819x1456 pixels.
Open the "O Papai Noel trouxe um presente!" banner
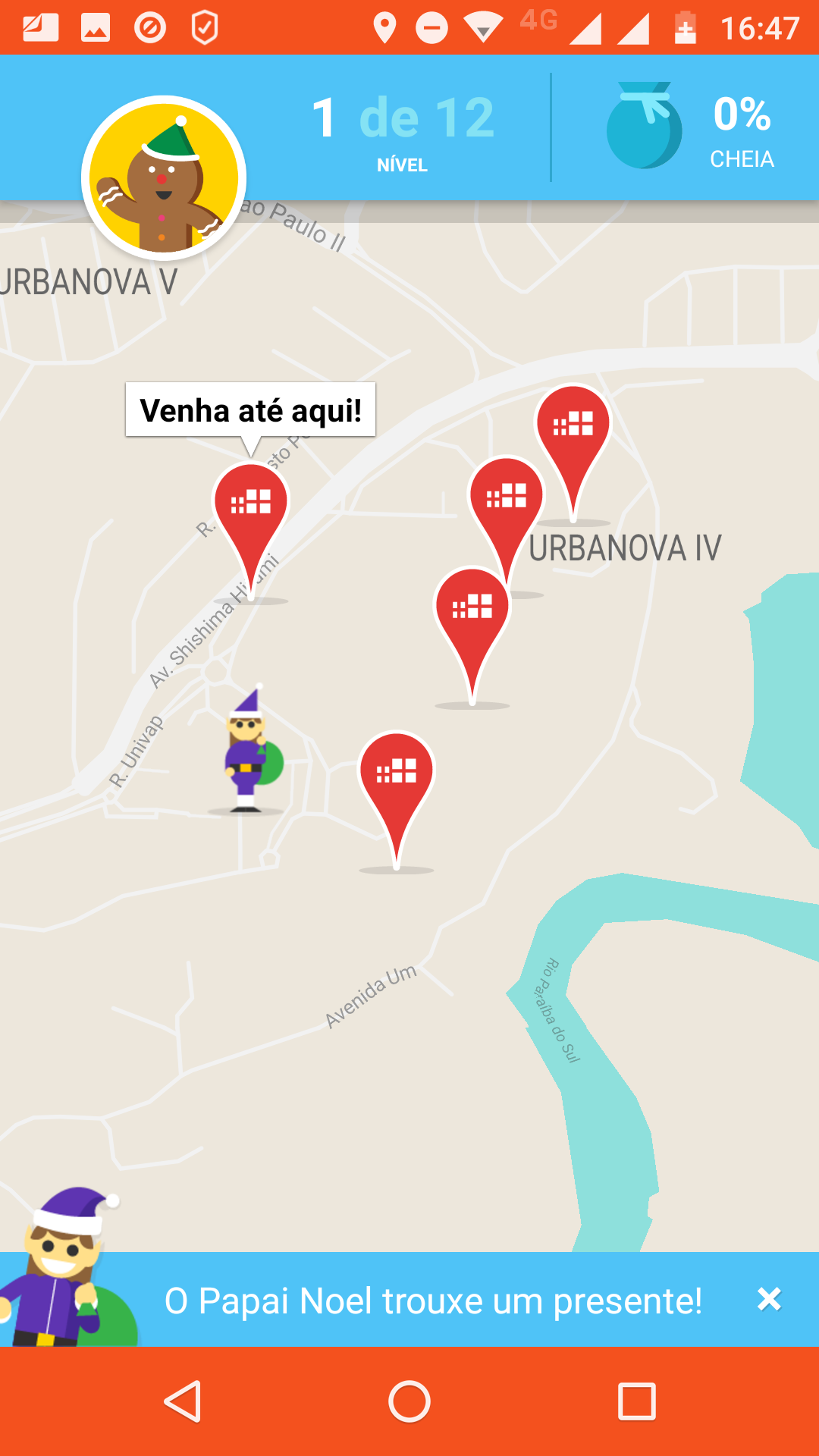(x=432, y=1301)
